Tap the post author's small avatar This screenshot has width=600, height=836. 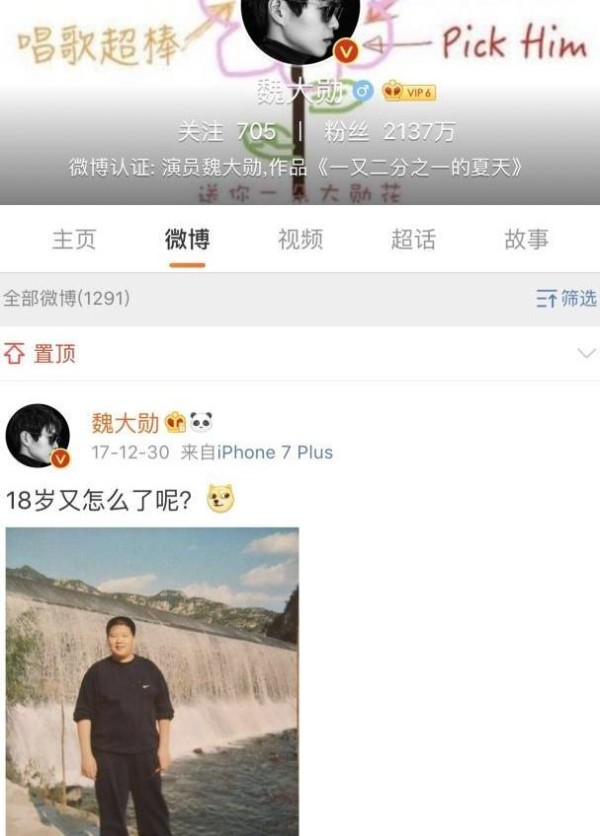click(x=38, y=436)
